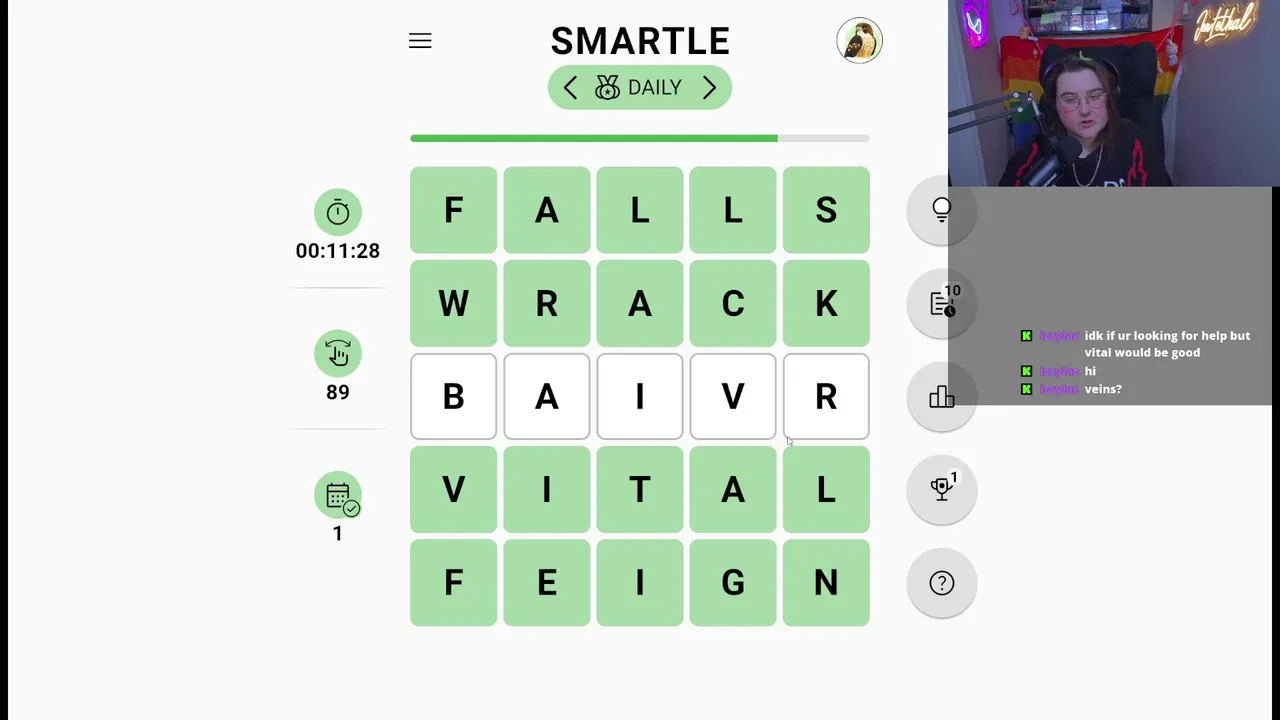Image resolution: width=1280 pixels, height=720 pixels.
Task: Open the history list showing 10
Action: pos(941,303)
